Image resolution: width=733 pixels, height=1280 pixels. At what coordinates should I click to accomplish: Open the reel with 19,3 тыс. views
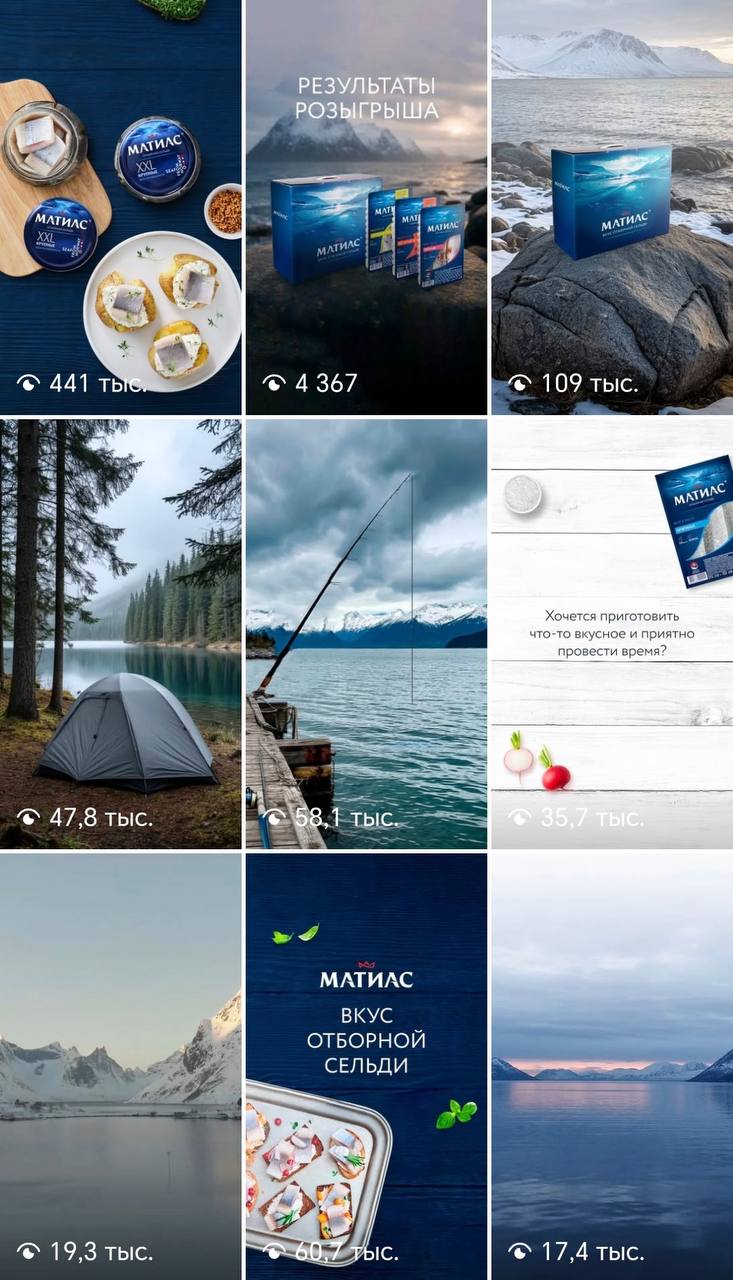pos(120,1065)
